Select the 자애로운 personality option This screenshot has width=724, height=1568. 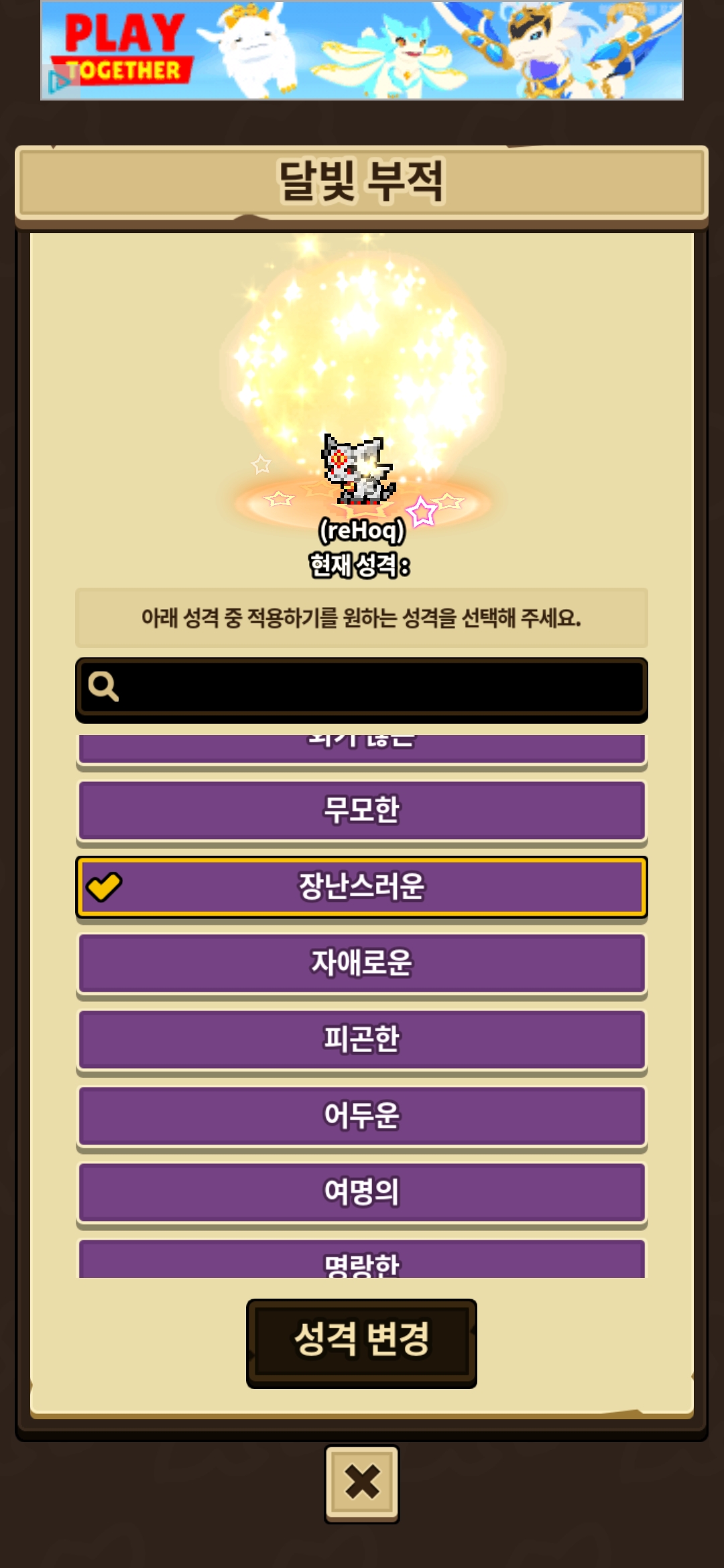tap(361, 963)
